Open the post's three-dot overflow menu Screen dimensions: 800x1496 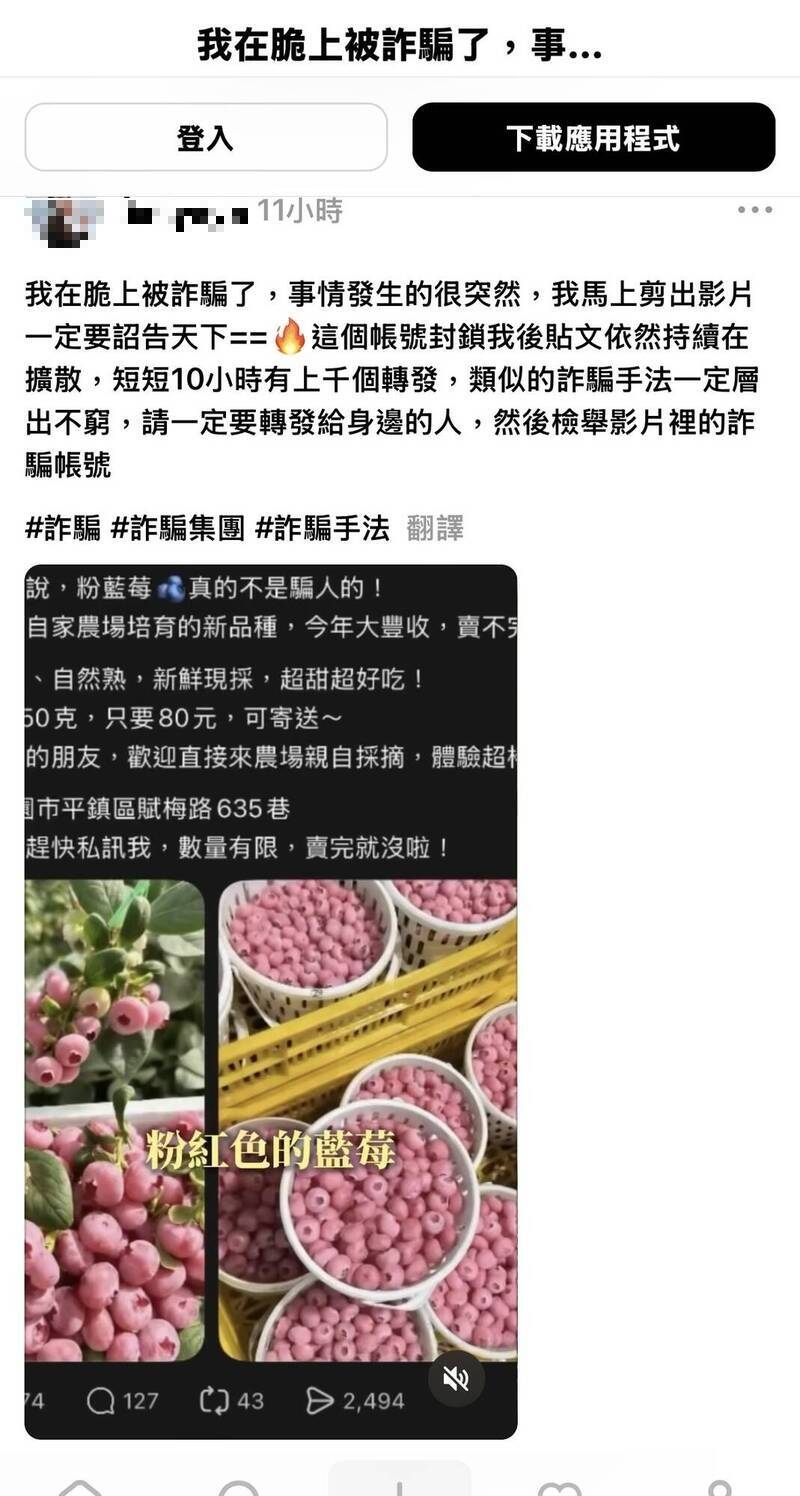(754, 210)
